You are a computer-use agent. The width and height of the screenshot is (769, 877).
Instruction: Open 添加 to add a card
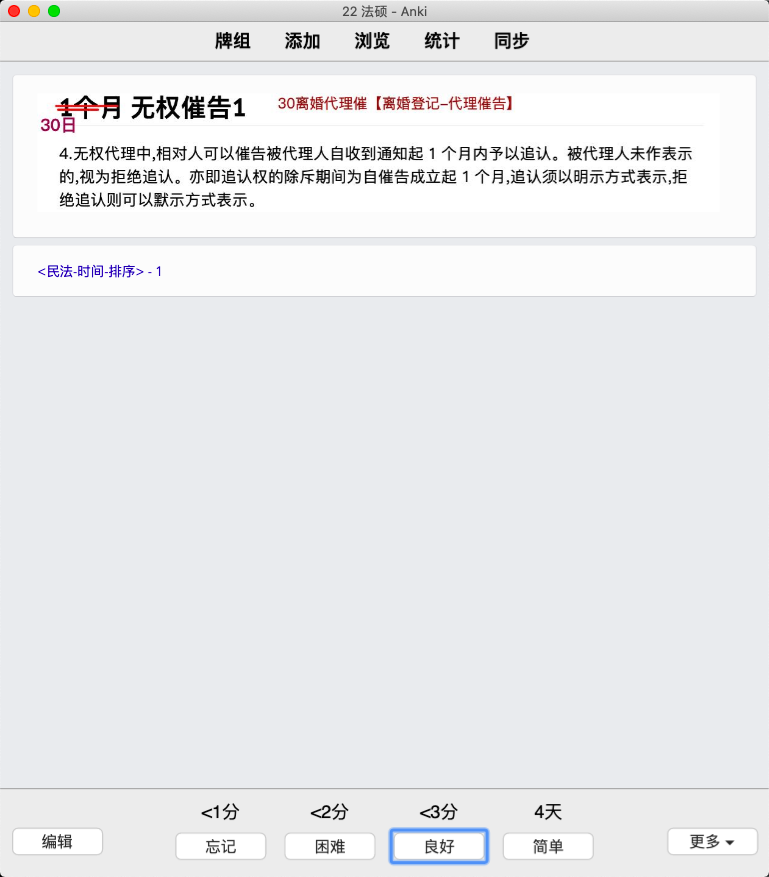(302, 41)
